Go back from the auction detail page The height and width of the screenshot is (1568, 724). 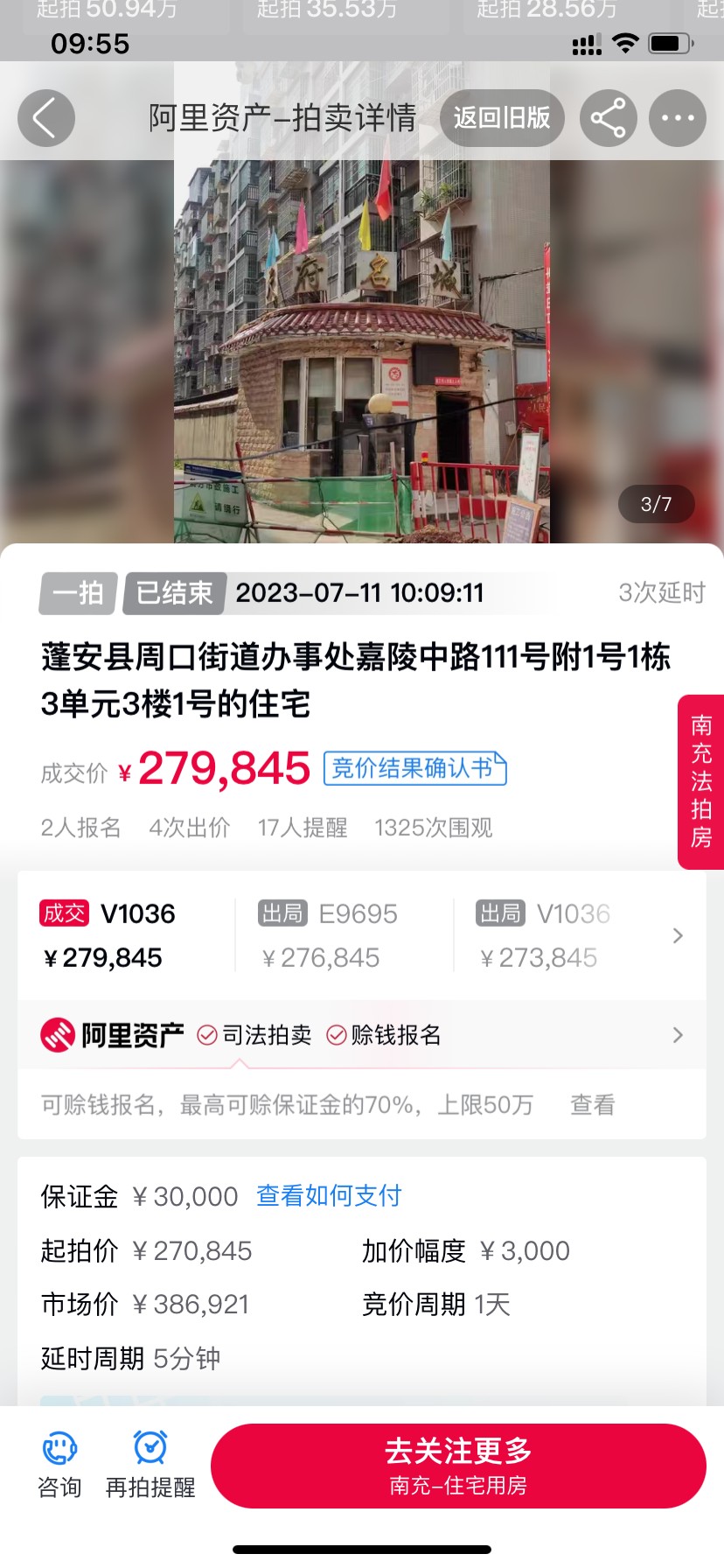pos(45,118)
